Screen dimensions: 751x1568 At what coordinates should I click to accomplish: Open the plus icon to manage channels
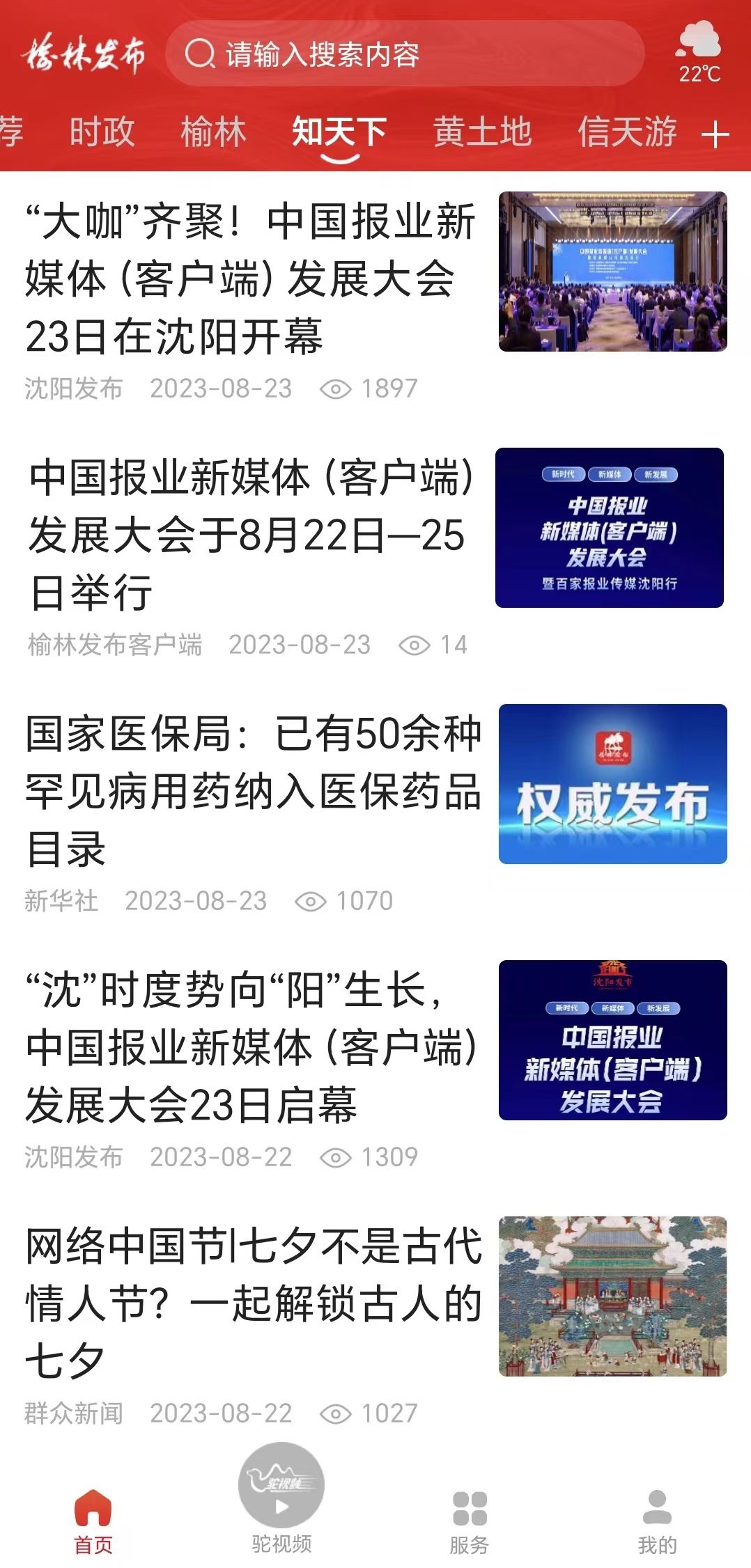tap(715, 134)
